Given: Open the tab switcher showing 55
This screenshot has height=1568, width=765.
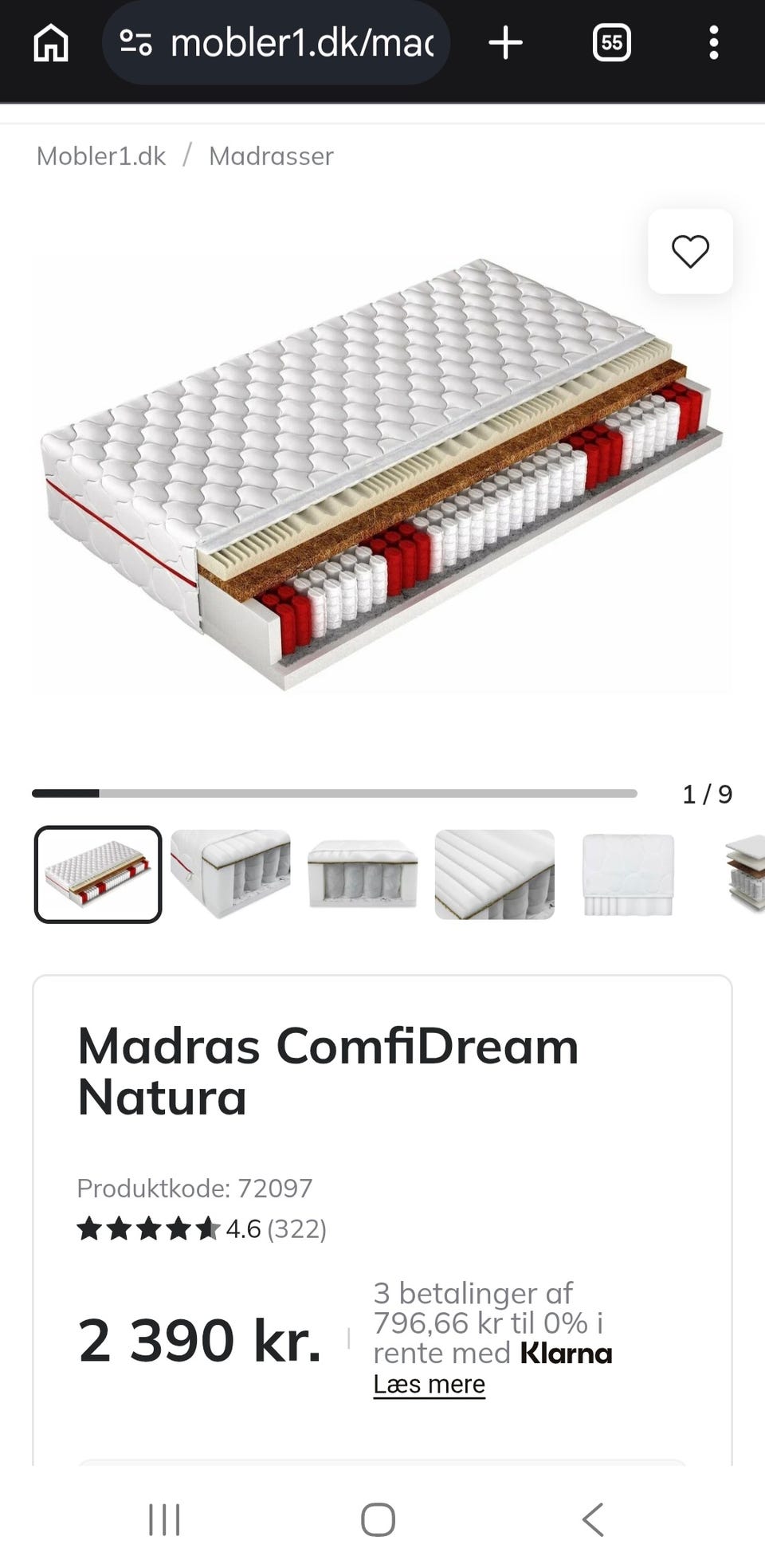Looking at the screenshot, I should 612,42.
